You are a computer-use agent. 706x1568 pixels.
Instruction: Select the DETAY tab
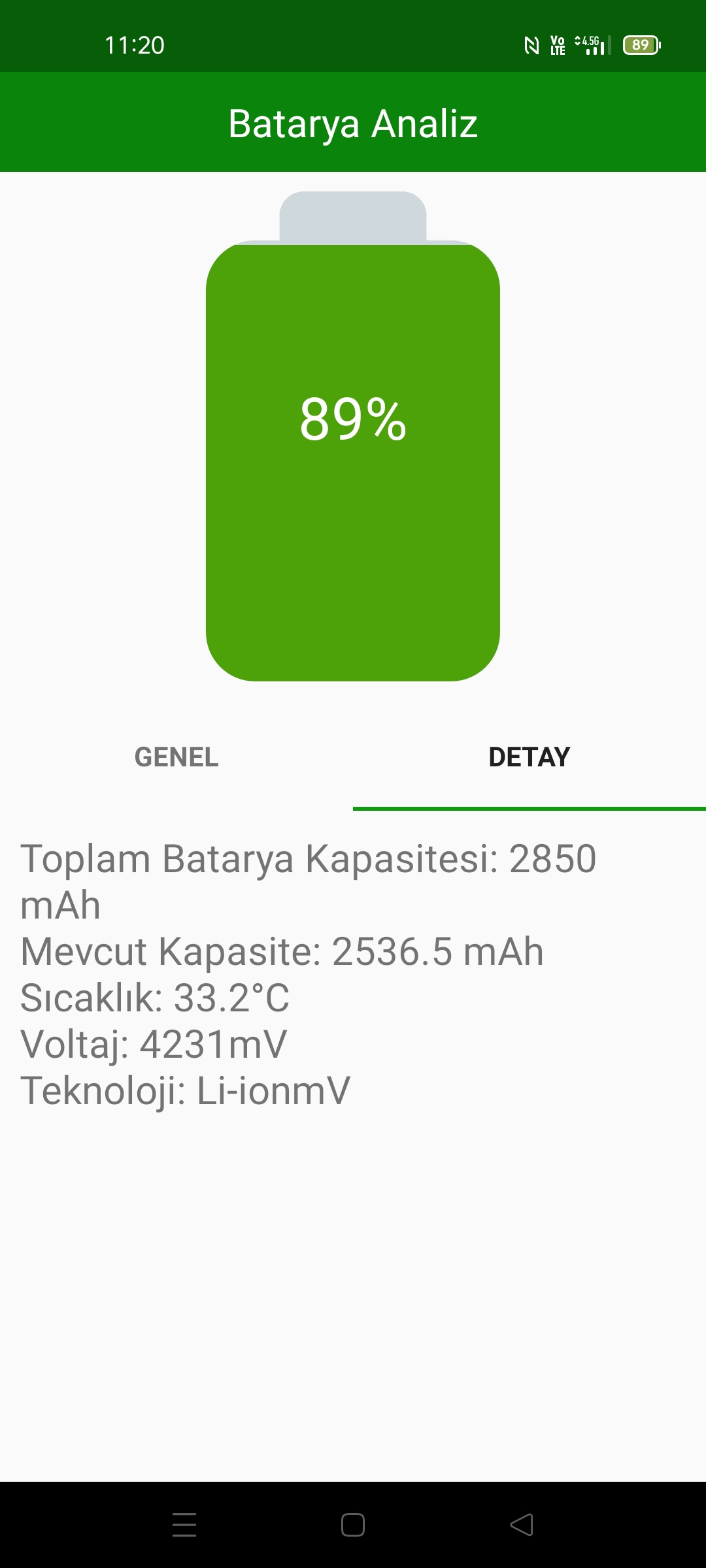[x=529, y=757]
